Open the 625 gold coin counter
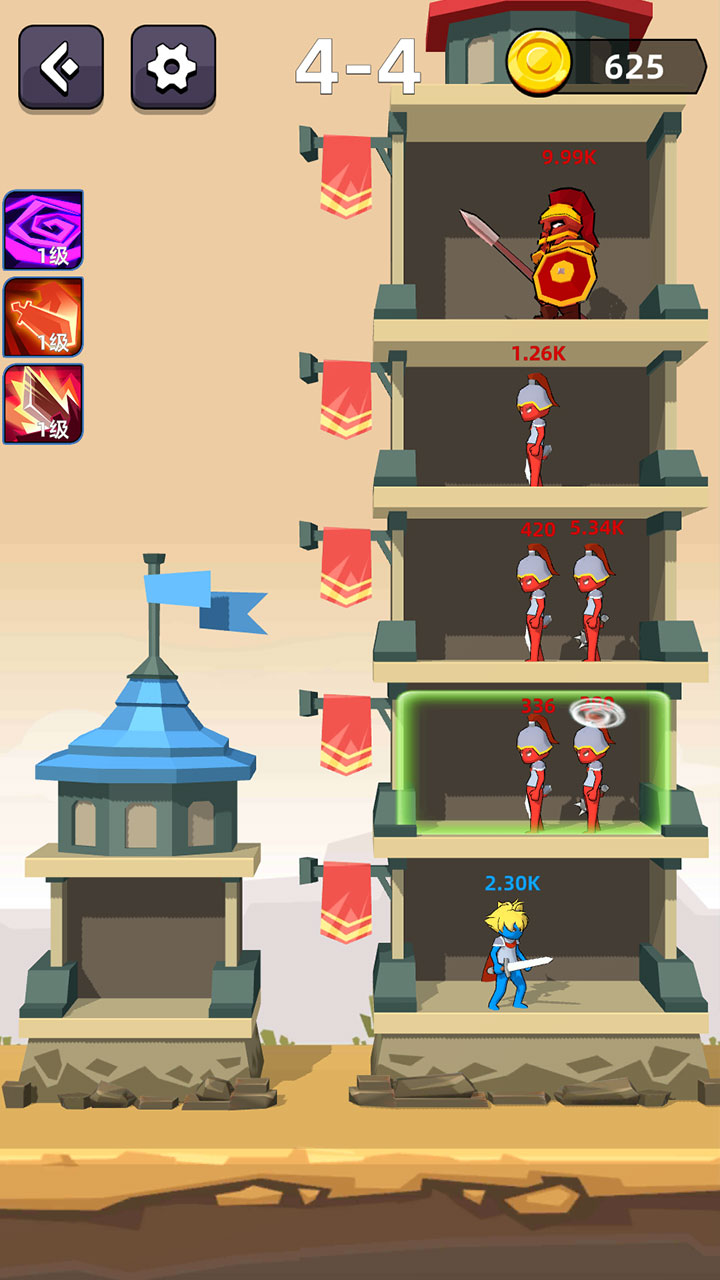Screen dimensions: 720x1280 coord(606,66)
